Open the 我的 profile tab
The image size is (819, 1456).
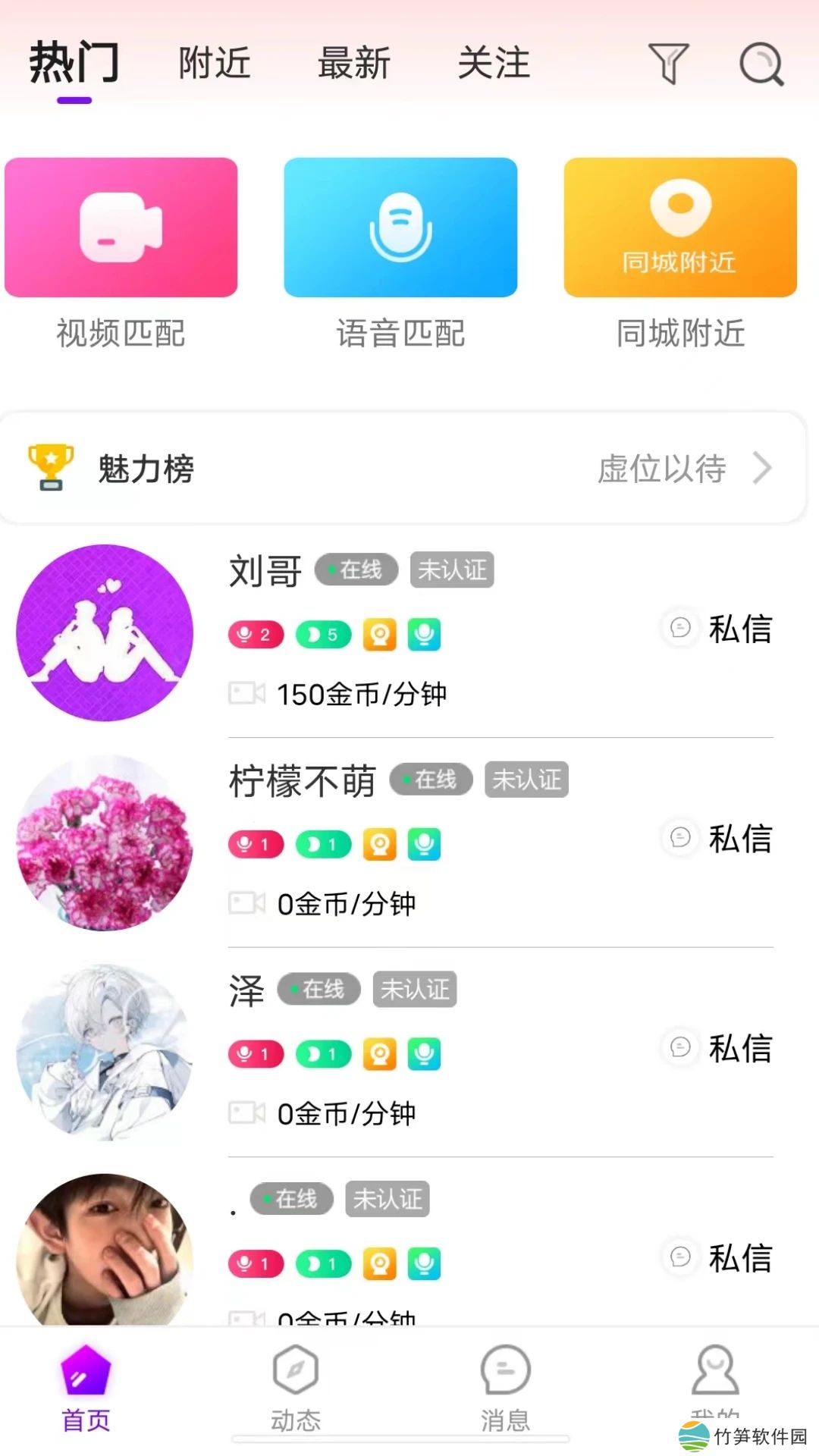point(714,1380)
